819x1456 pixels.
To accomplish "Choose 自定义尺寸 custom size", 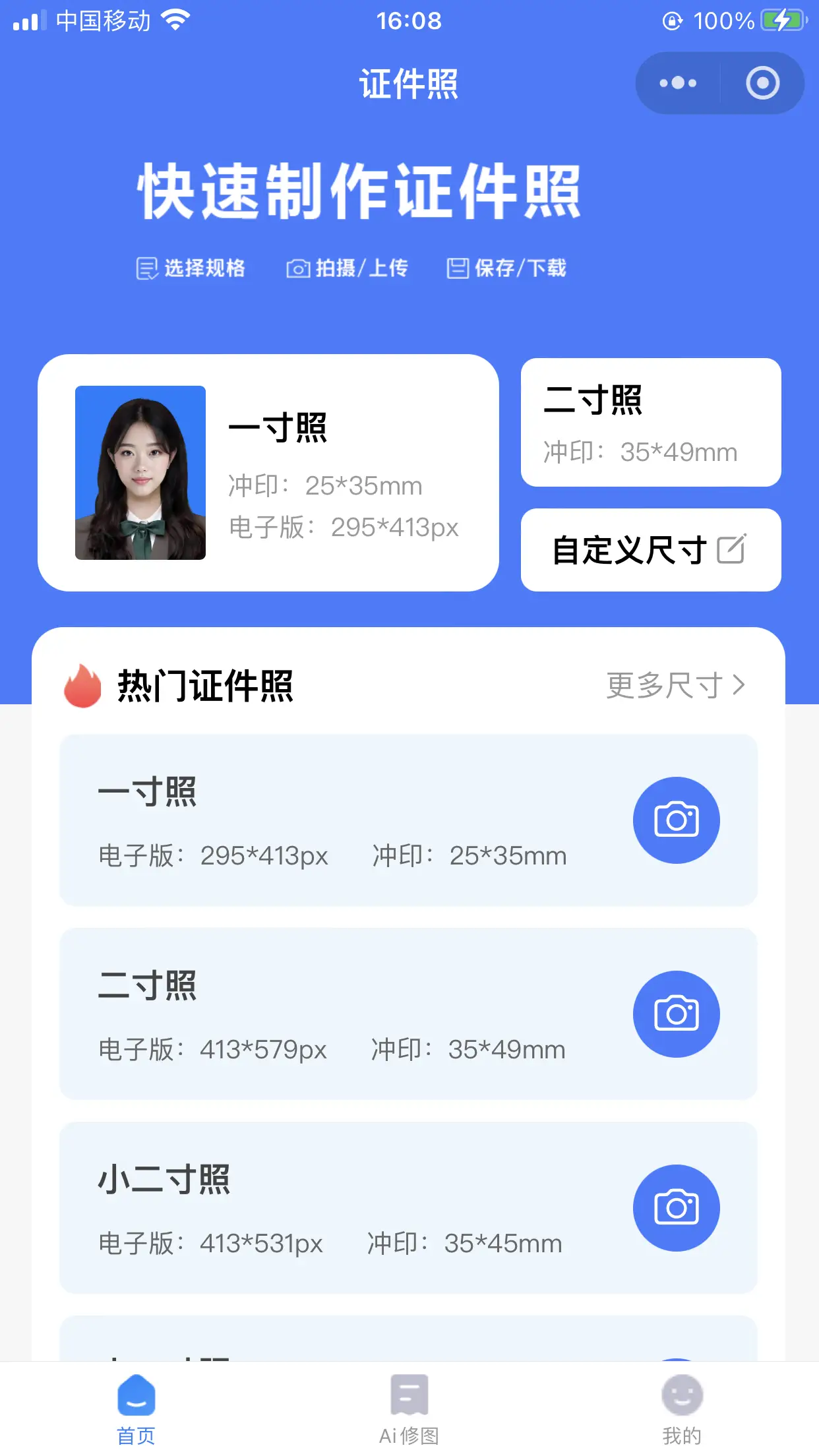I will [650, 550].
